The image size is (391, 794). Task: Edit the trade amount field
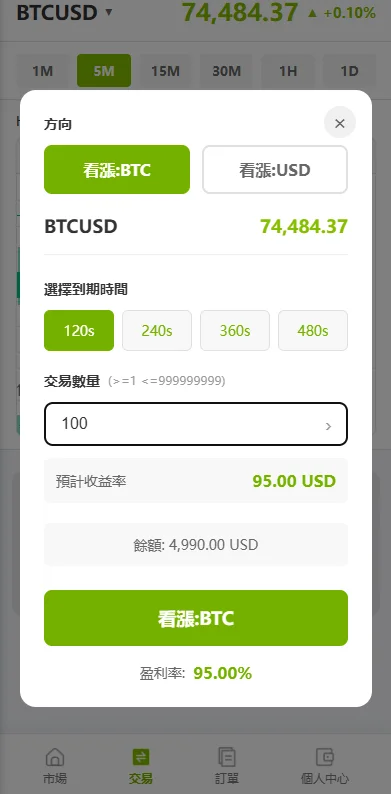tap(196, 424)
